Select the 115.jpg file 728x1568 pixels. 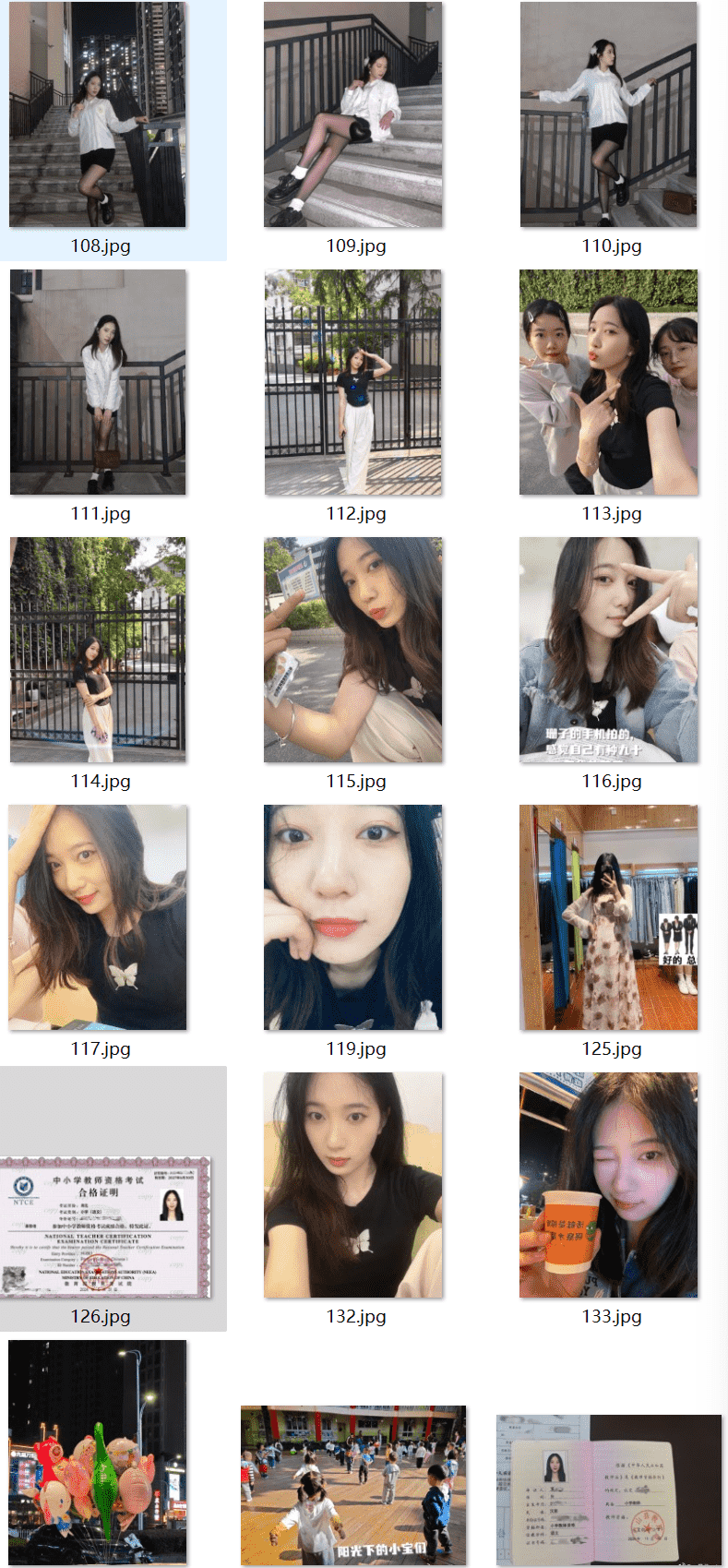tap(352, 650)
